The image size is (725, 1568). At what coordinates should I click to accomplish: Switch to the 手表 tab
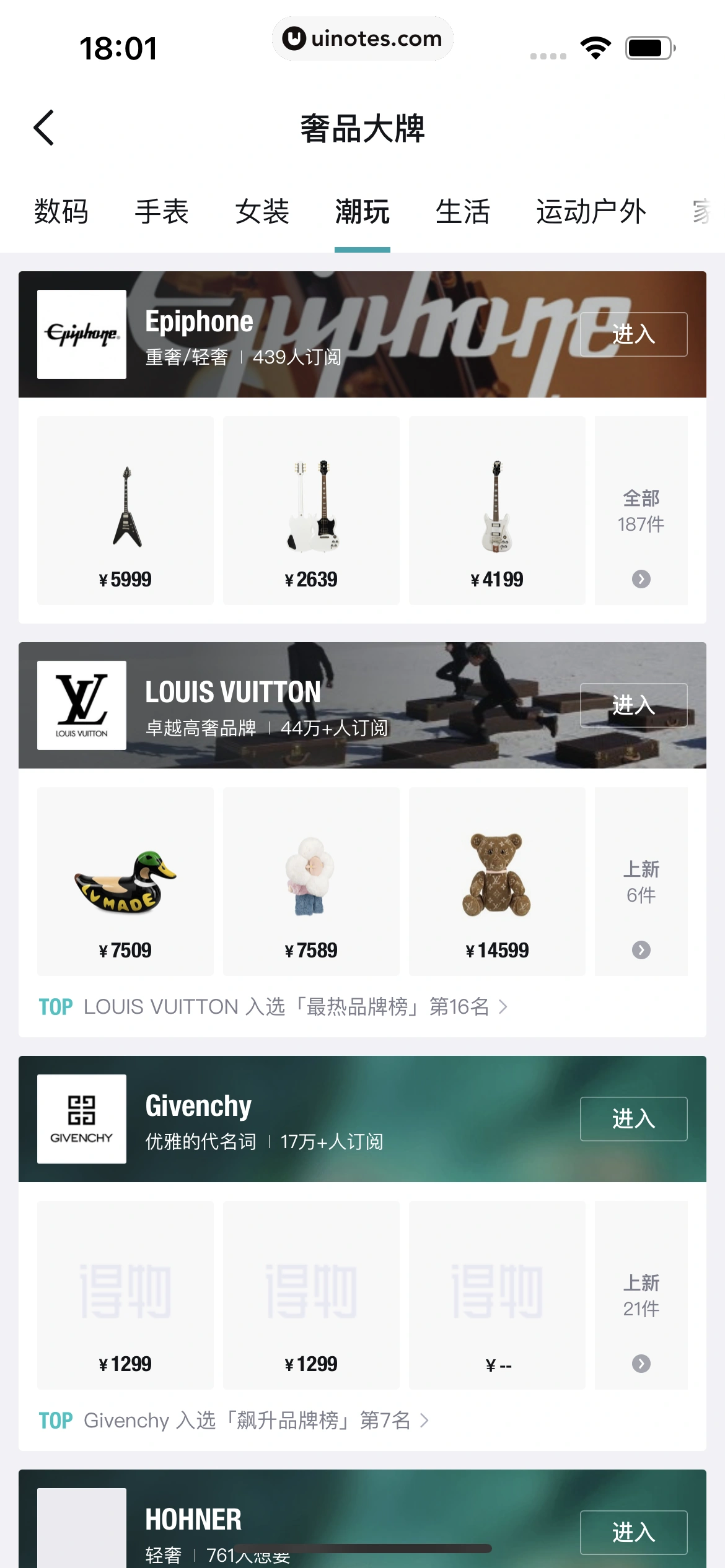[x=161, y=212]
